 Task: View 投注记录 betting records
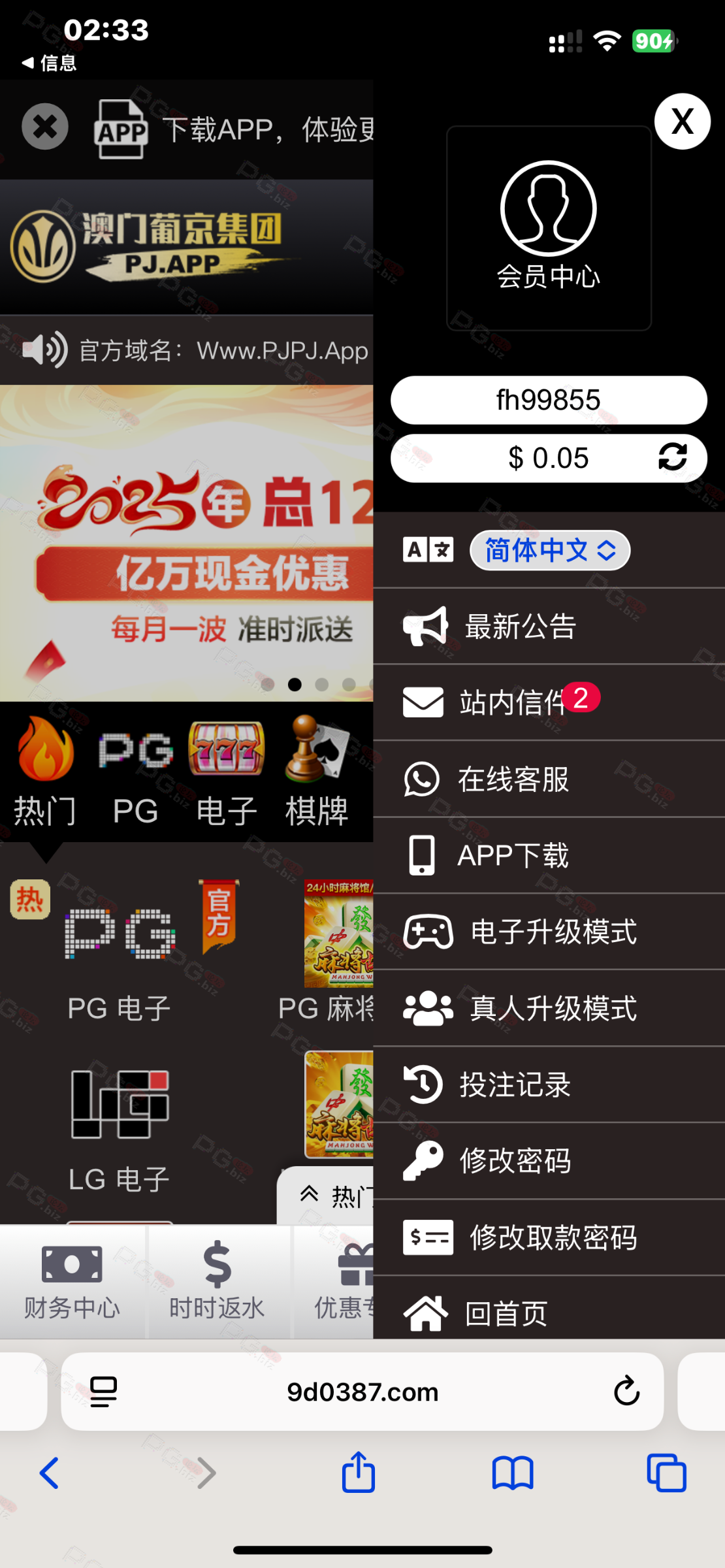click(x=549, y=1085)
